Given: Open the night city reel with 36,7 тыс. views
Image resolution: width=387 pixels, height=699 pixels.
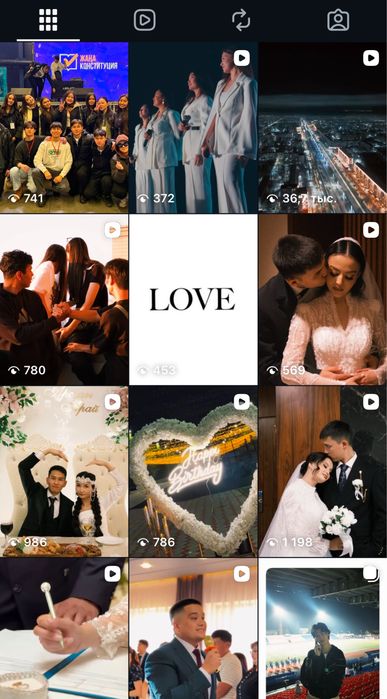Looking at the screenshot, I should [323, 127].
